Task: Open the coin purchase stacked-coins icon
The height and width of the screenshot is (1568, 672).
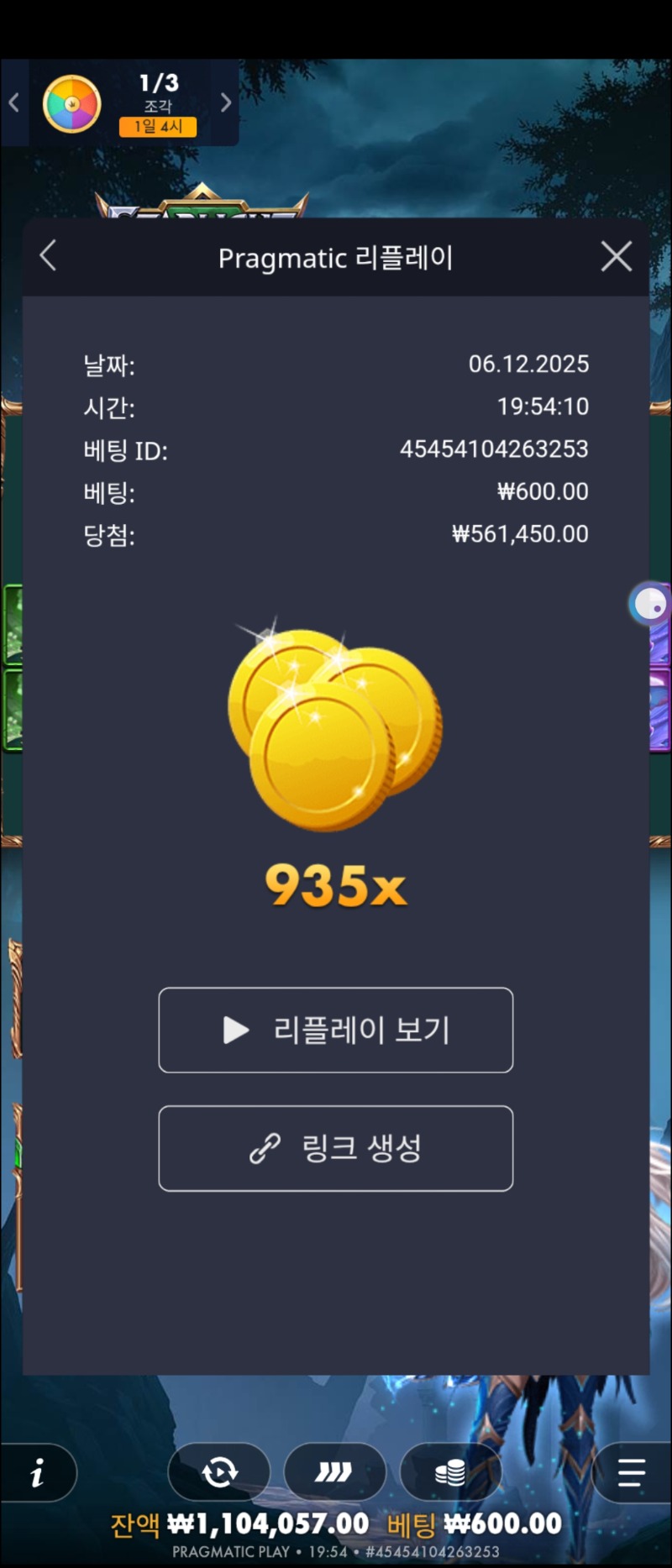Action: coord(452,1472)
